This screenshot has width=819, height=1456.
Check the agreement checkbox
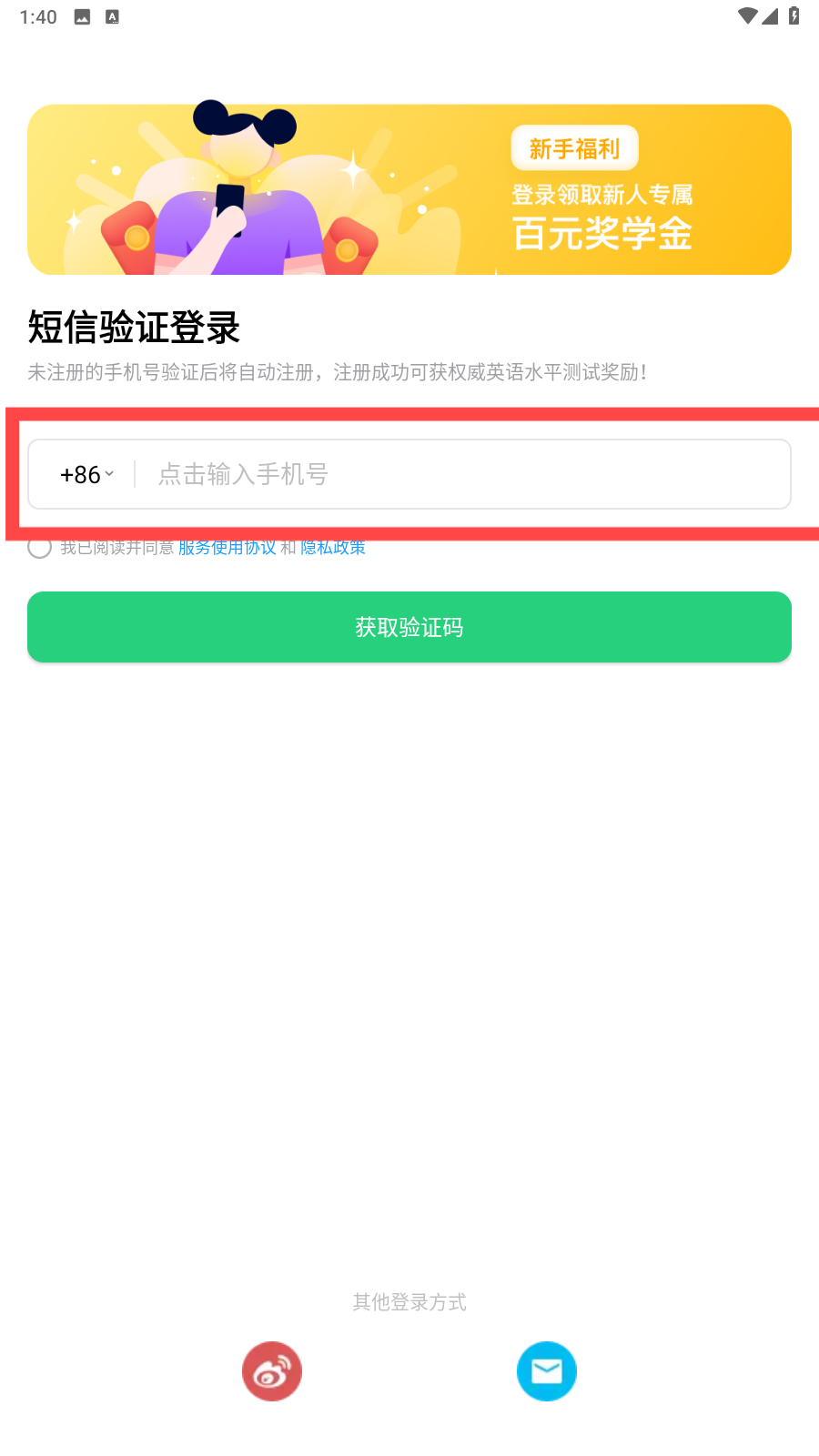click(x=39, y=547)
